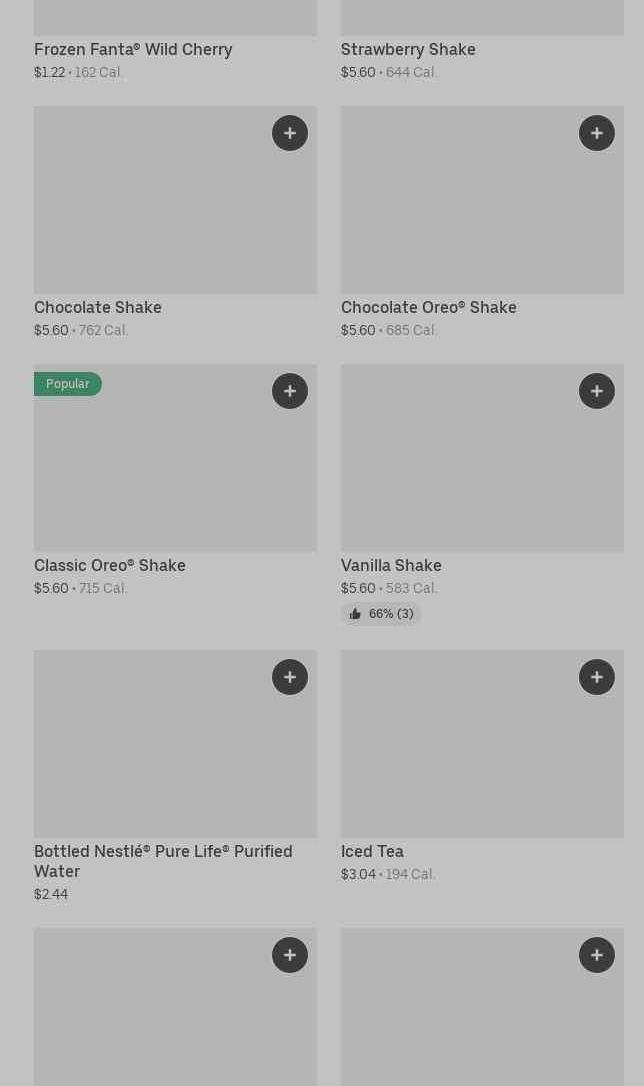
Task: Add Vanilla Shake using plus icon
Action: [596, 391]
